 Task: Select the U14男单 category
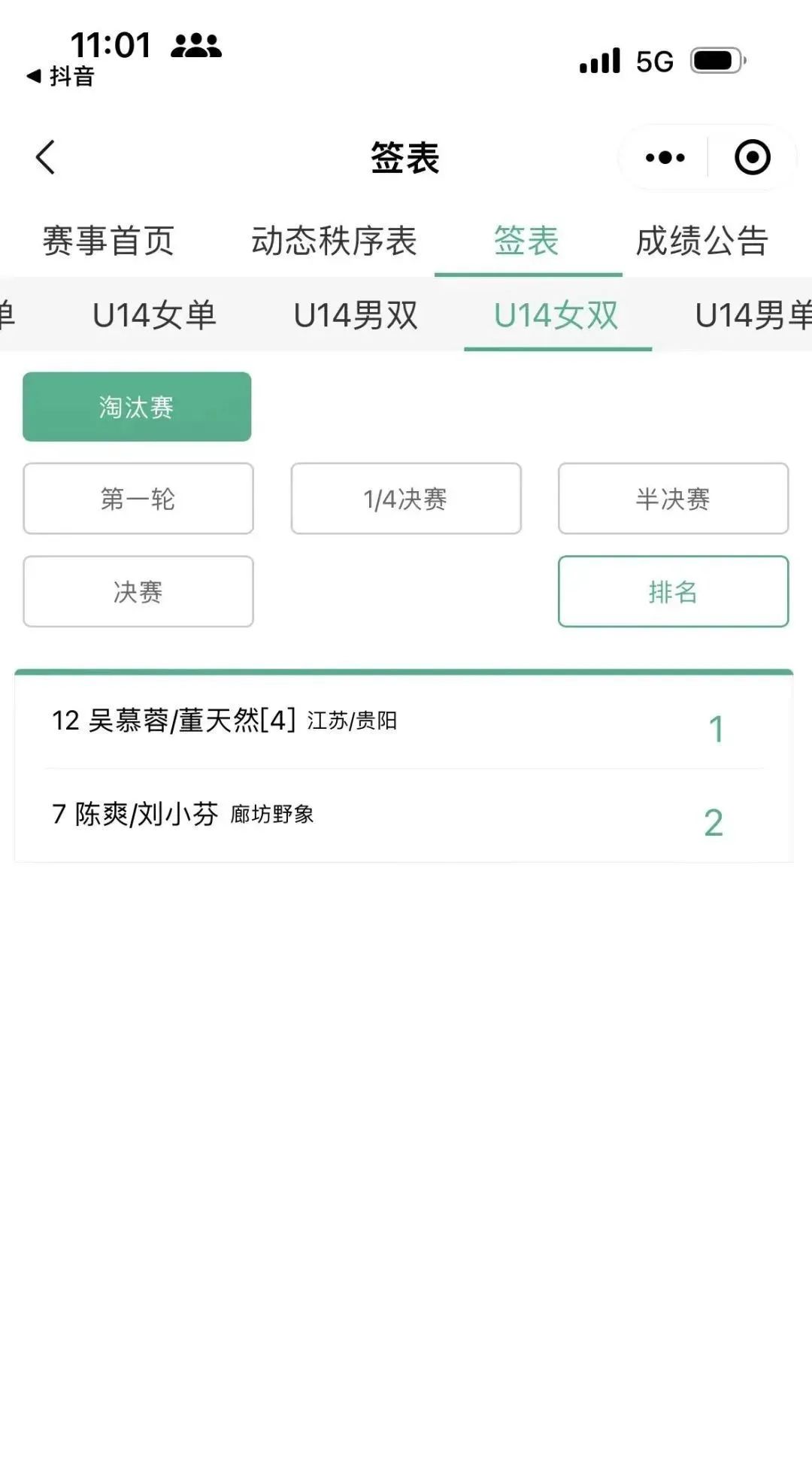click(x=753, y=315)
